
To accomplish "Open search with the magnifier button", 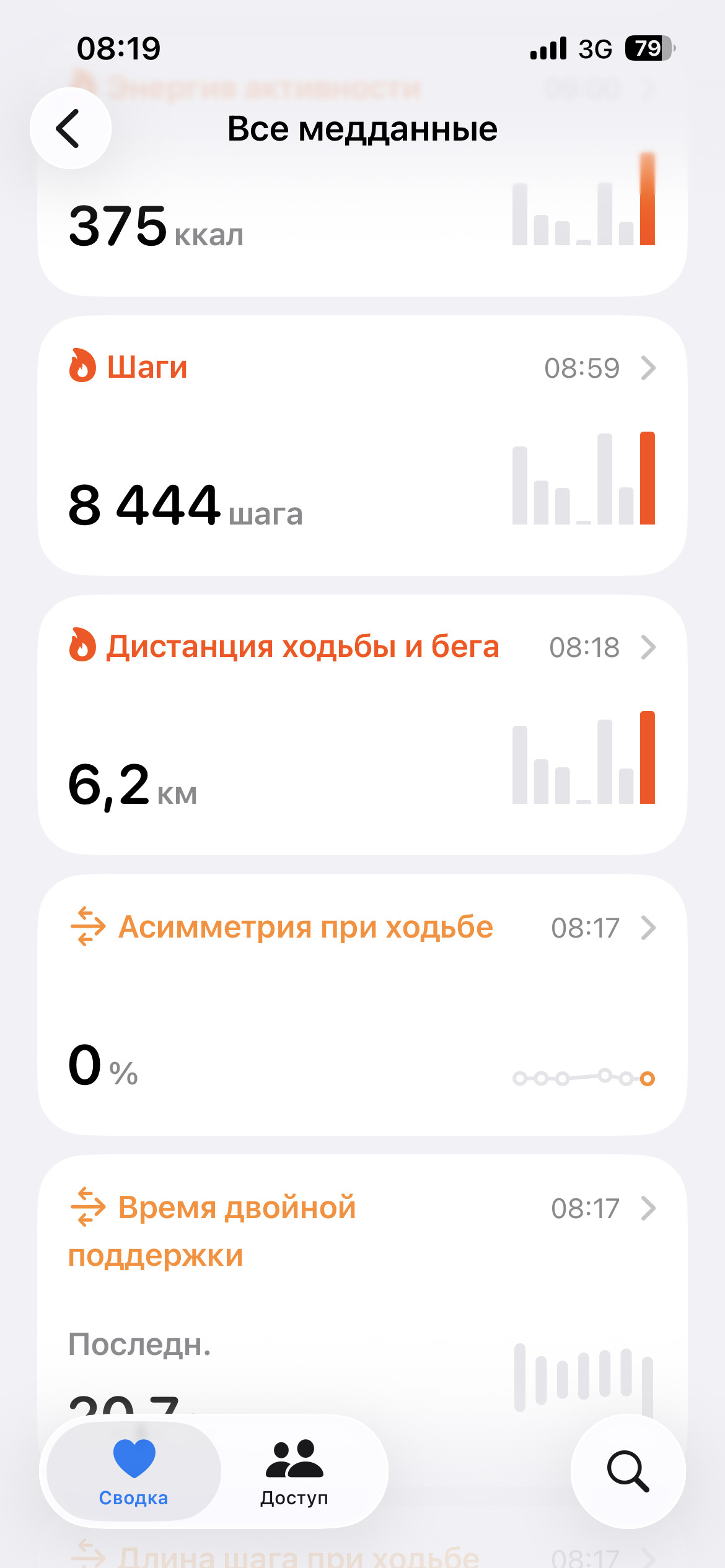I will [x=628, y=1471].
